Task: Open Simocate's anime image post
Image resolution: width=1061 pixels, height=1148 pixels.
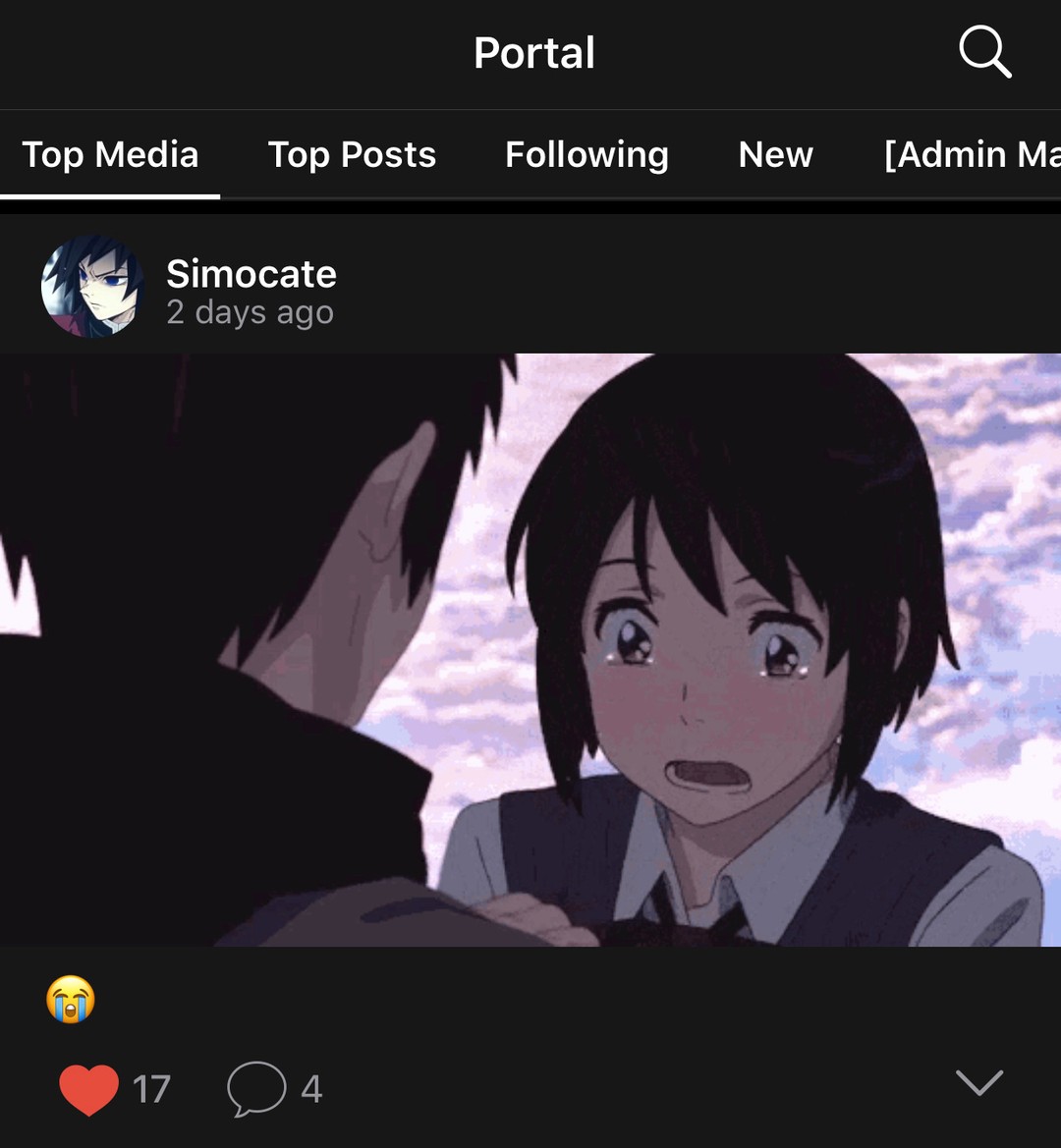Action: pyautogui.click(x=530, y=649)
